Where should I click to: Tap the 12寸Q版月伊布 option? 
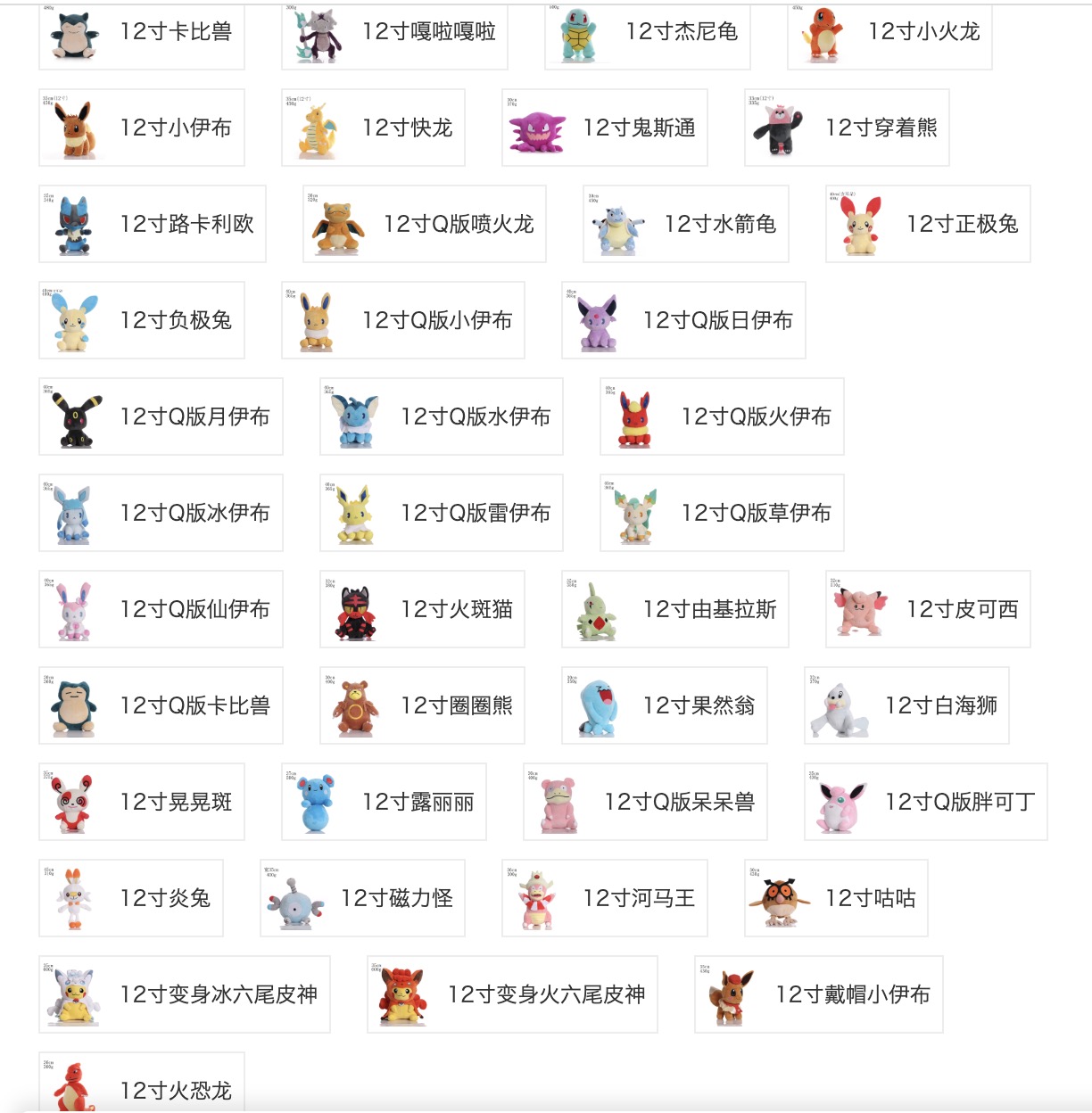pyautogui.click(x=161, y=416)
